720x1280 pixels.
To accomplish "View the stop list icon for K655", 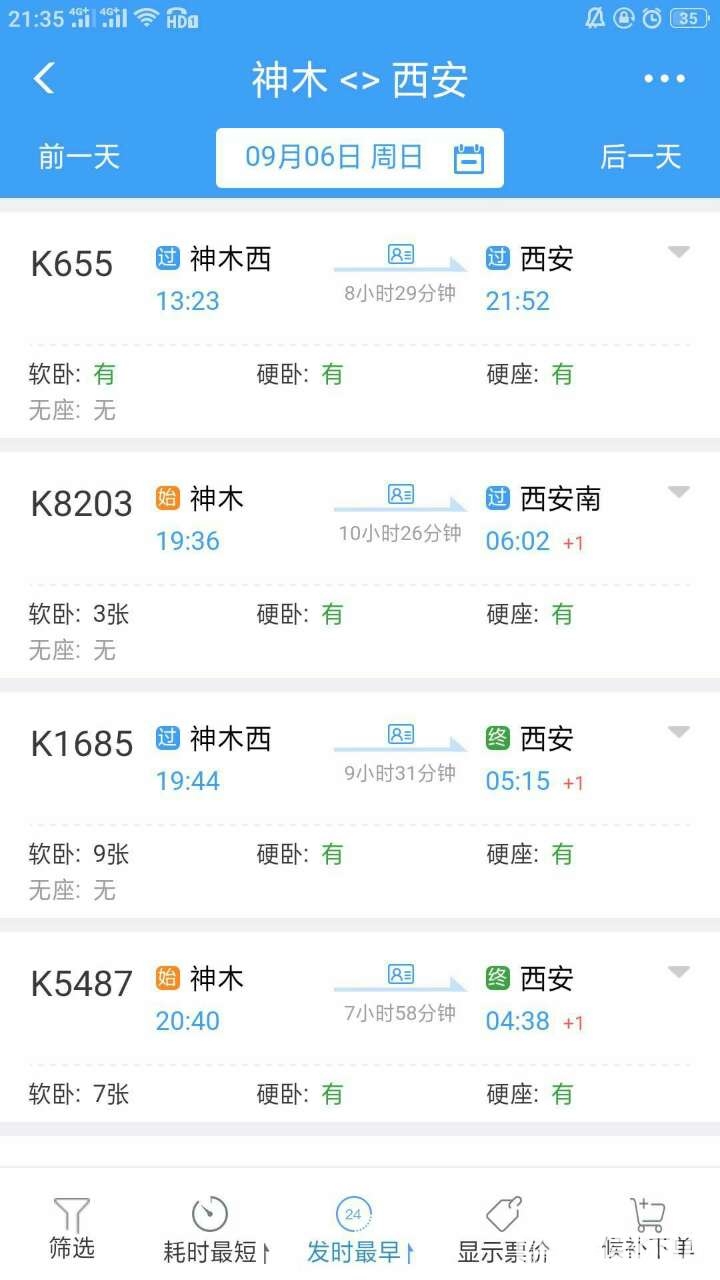I will [x=401, y=254].
